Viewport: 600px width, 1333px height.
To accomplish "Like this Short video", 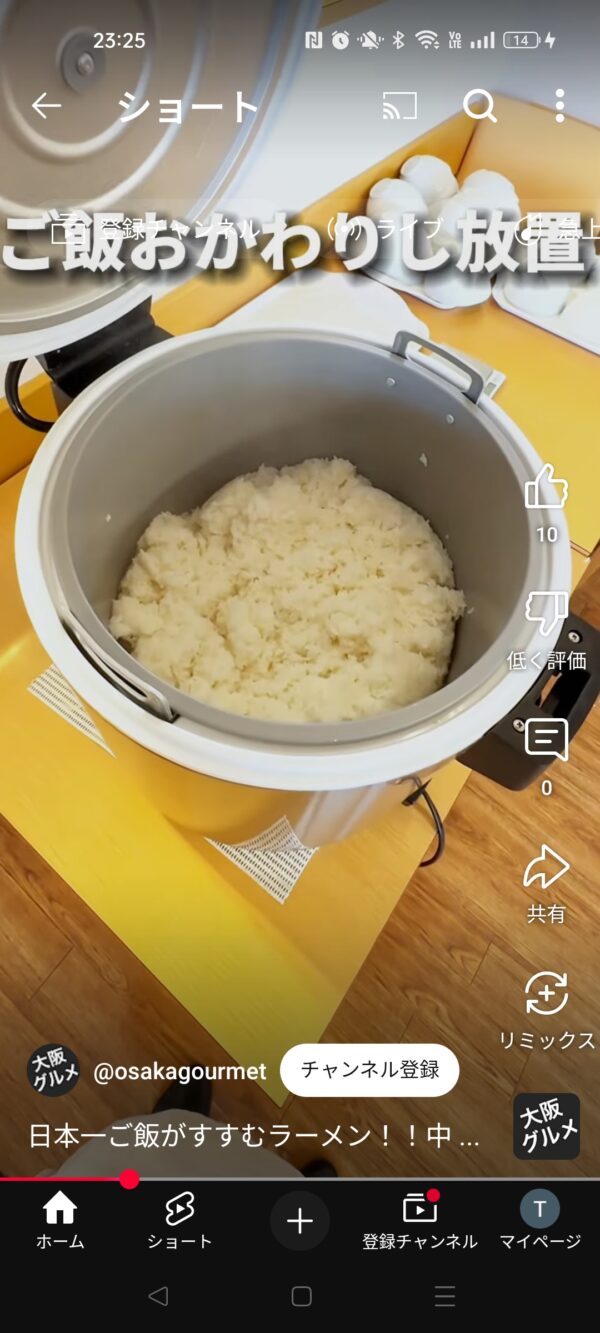I will click(x=546, y=488).
